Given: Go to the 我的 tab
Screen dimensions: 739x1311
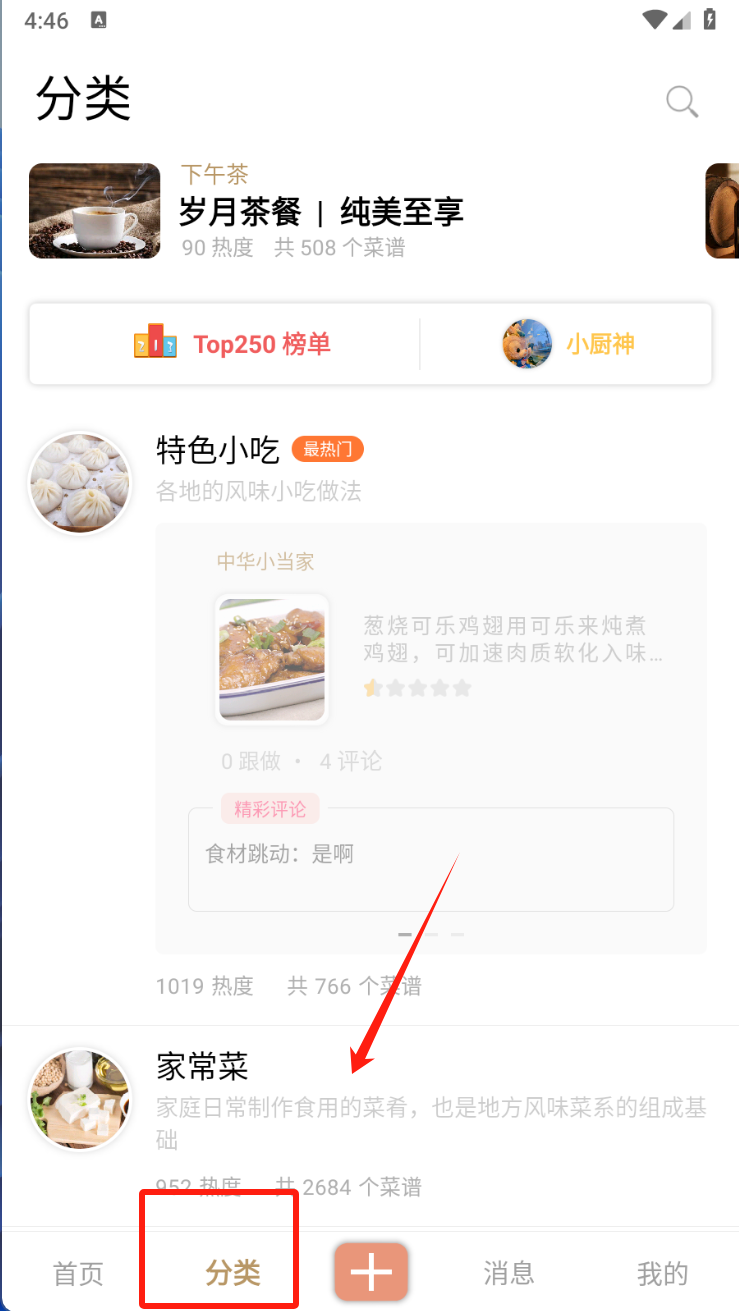Looking at the screenshot, I should [x=663, y=1273].
